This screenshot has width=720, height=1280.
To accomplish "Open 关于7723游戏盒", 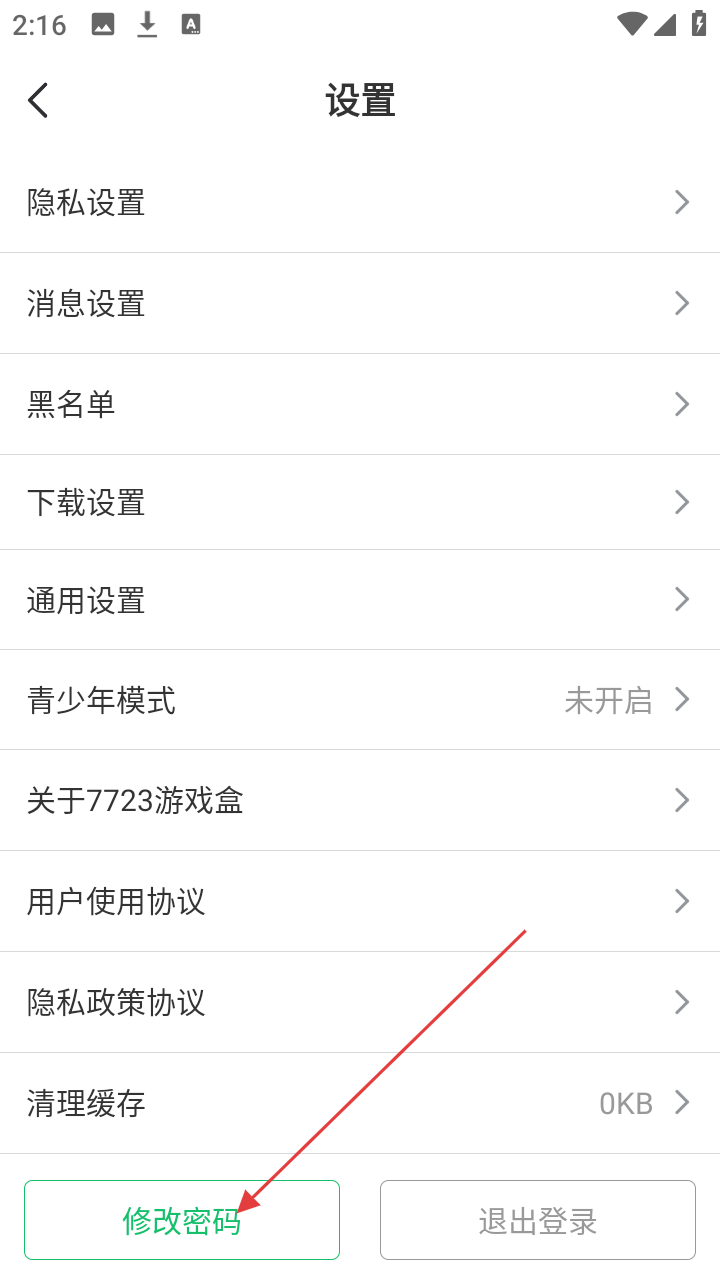I will click(360, 800).
